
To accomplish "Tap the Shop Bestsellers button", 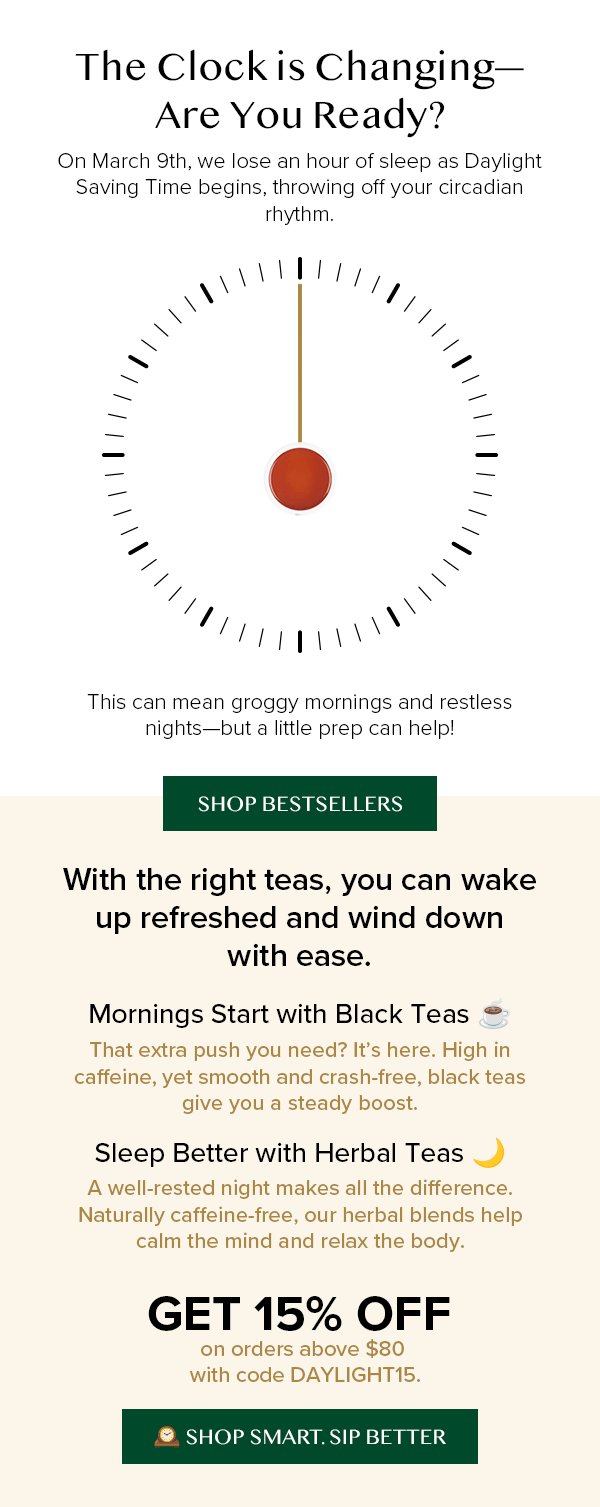I will coord(300,803).
